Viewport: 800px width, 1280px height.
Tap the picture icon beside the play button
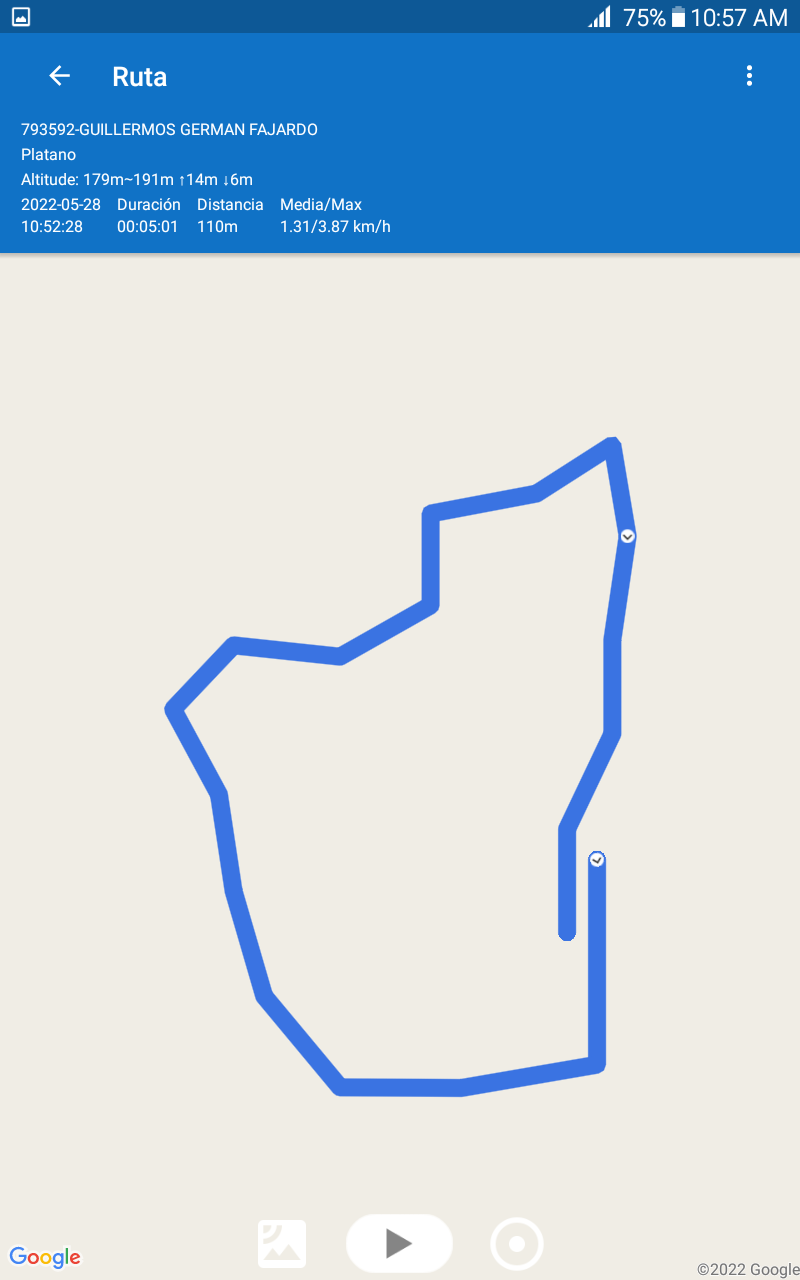point(282,1244)
